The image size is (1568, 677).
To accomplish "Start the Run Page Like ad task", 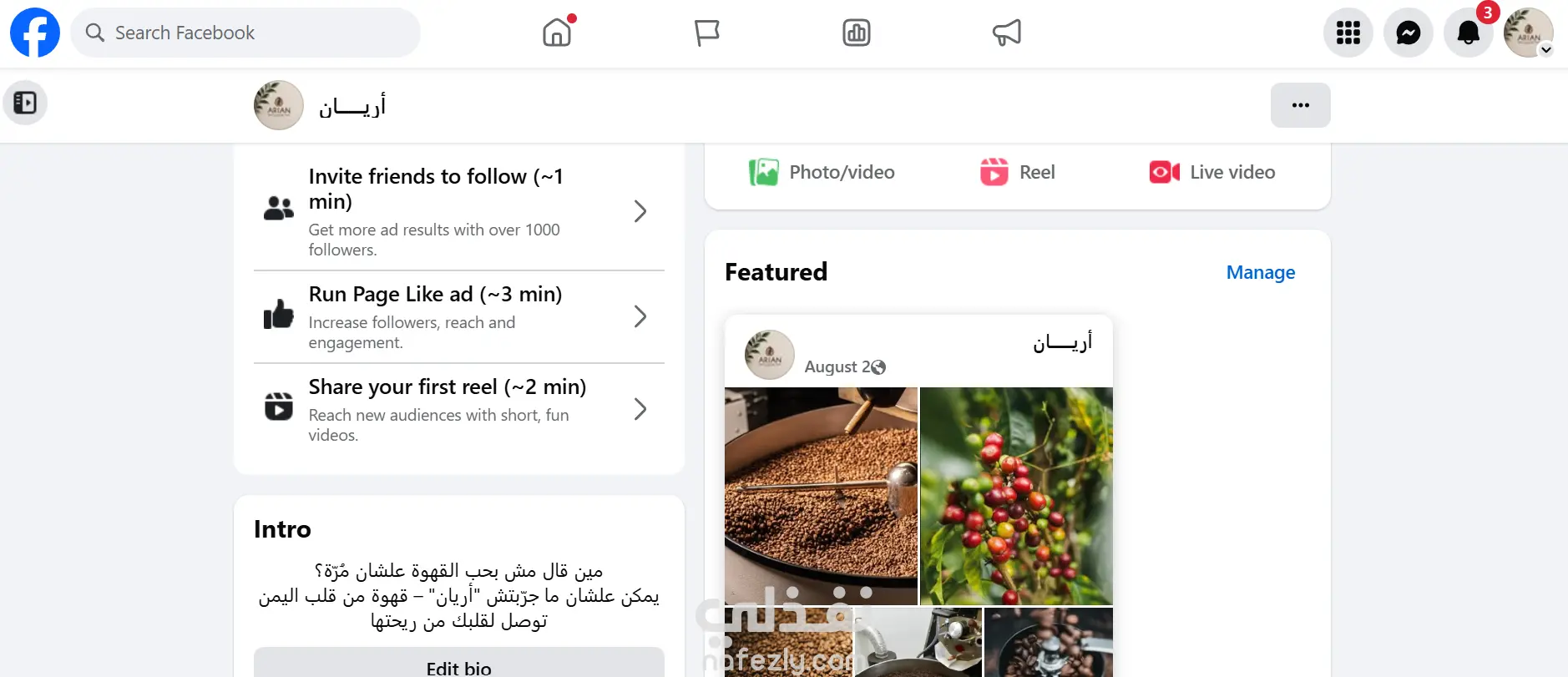I will point(458,316).
